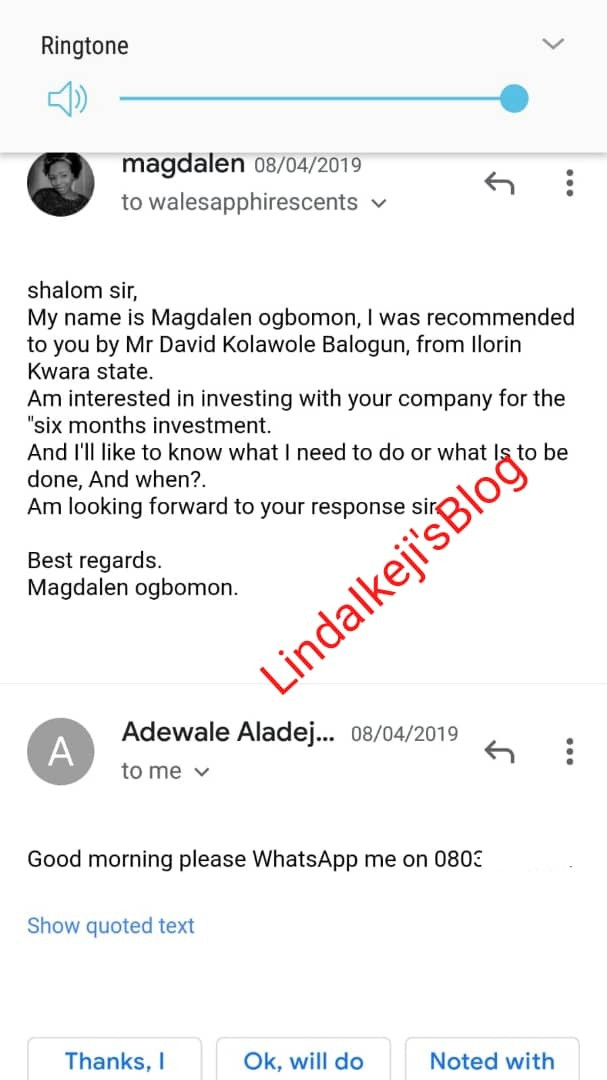
Task: Mute the ringtone speaker icon
Action: coord(68,99)
